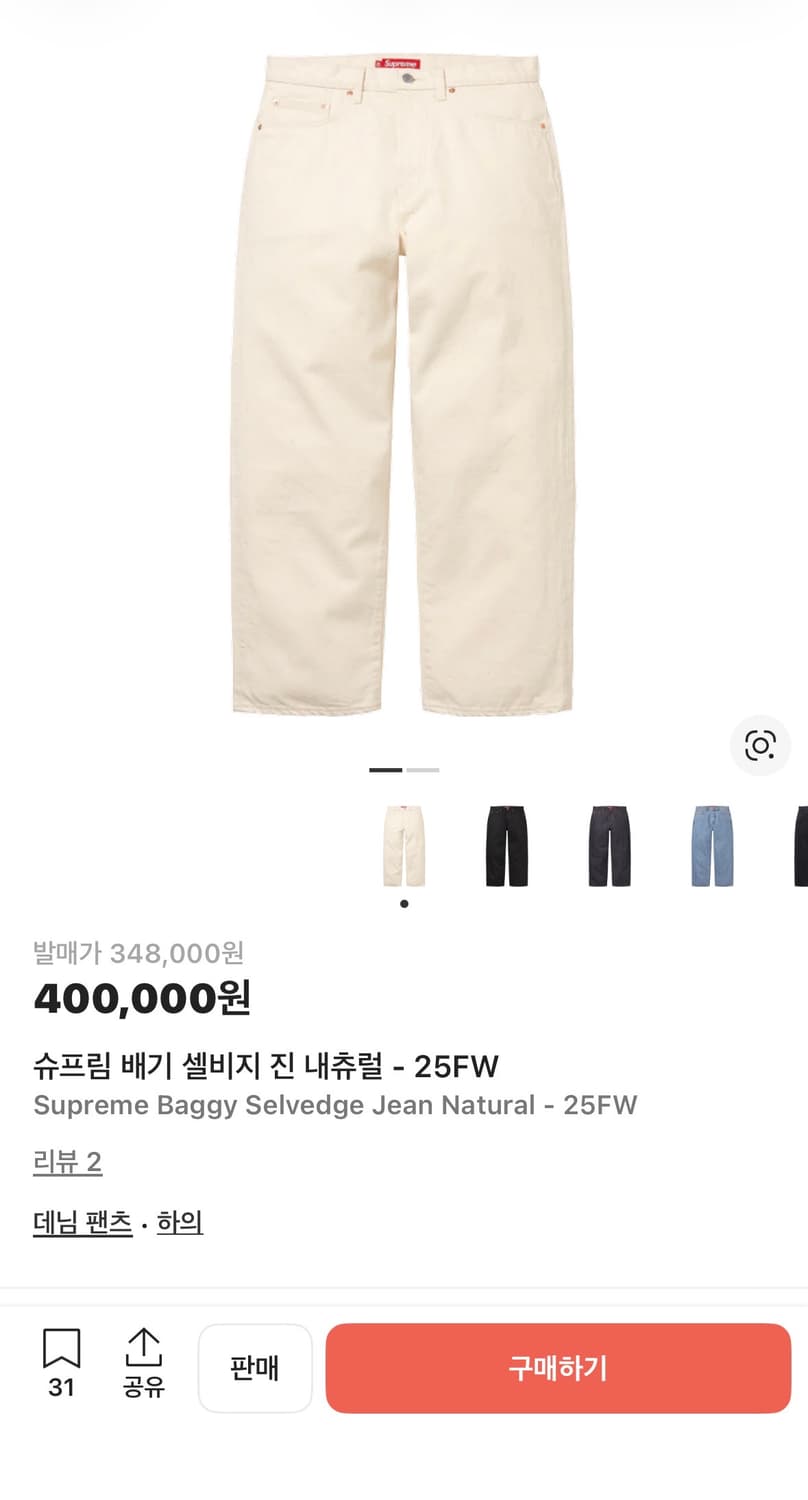
Task: Open 리뷰 2 to read reviews
Action: click(x=67, y=1161)
